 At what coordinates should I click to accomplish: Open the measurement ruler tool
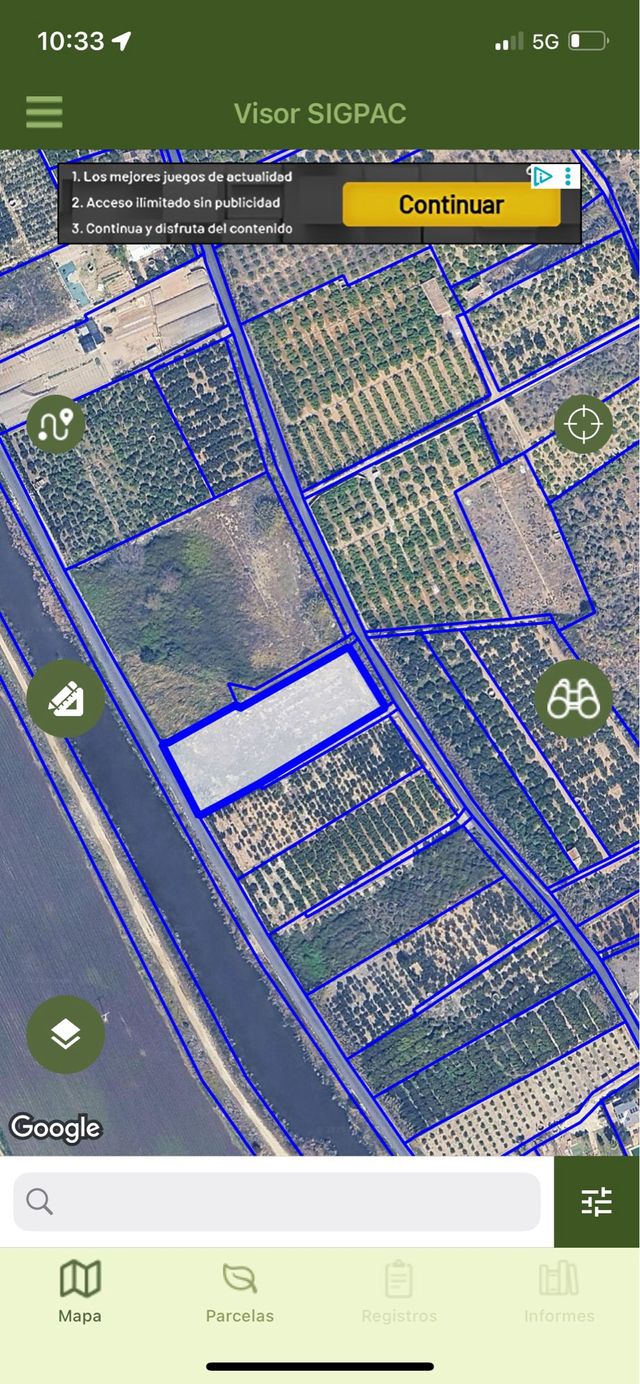pos(66,698)
